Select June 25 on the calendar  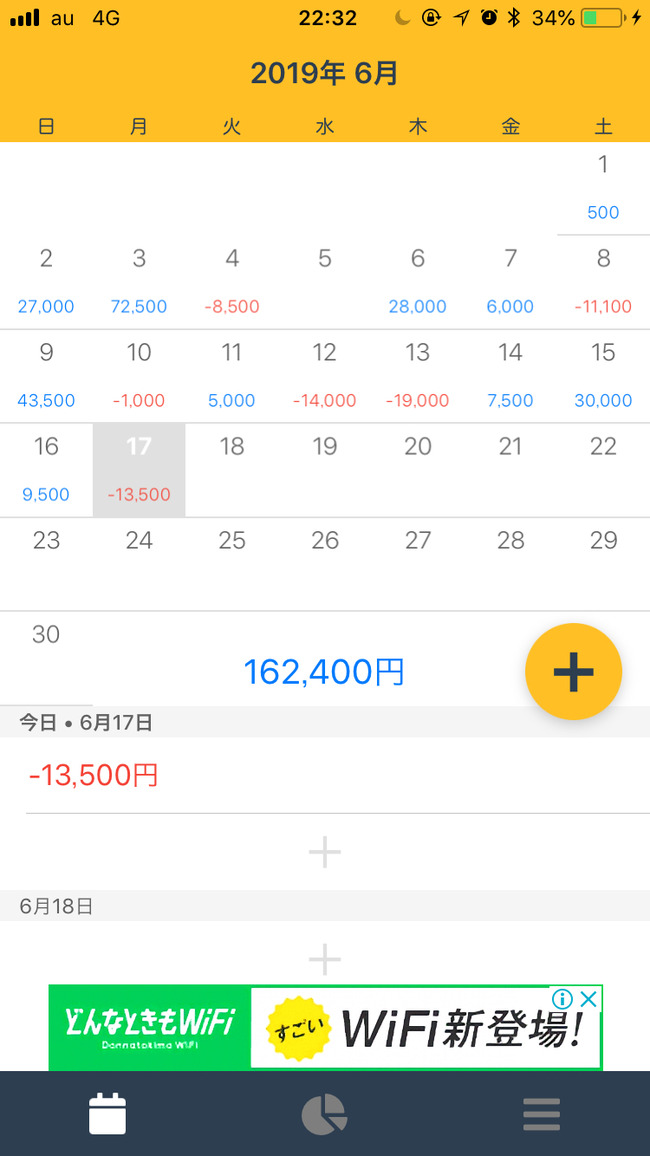coord(232,564)
